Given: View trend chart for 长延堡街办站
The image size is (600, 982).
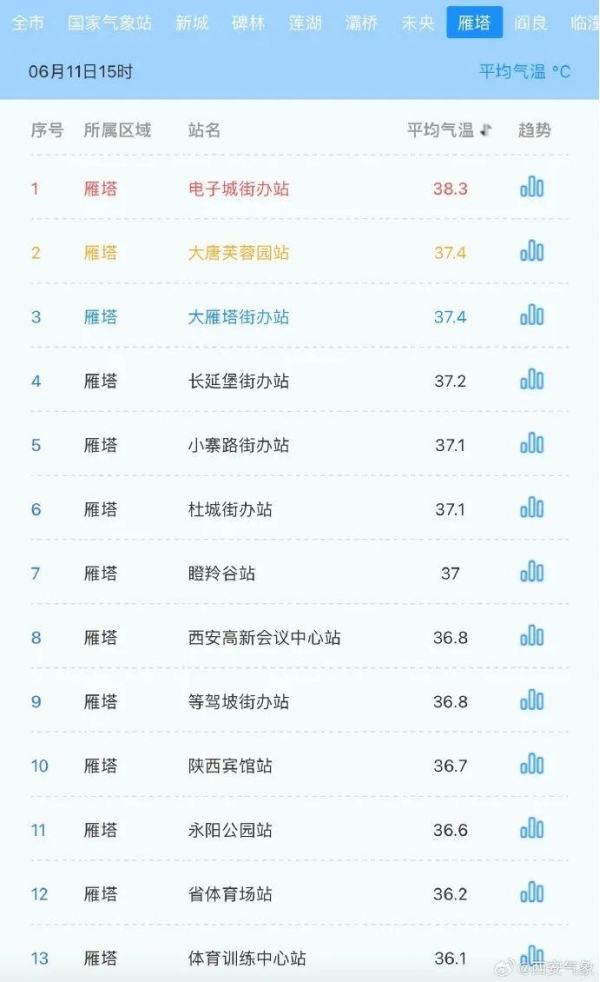Looking at the screenshot, I should [532, 380].
